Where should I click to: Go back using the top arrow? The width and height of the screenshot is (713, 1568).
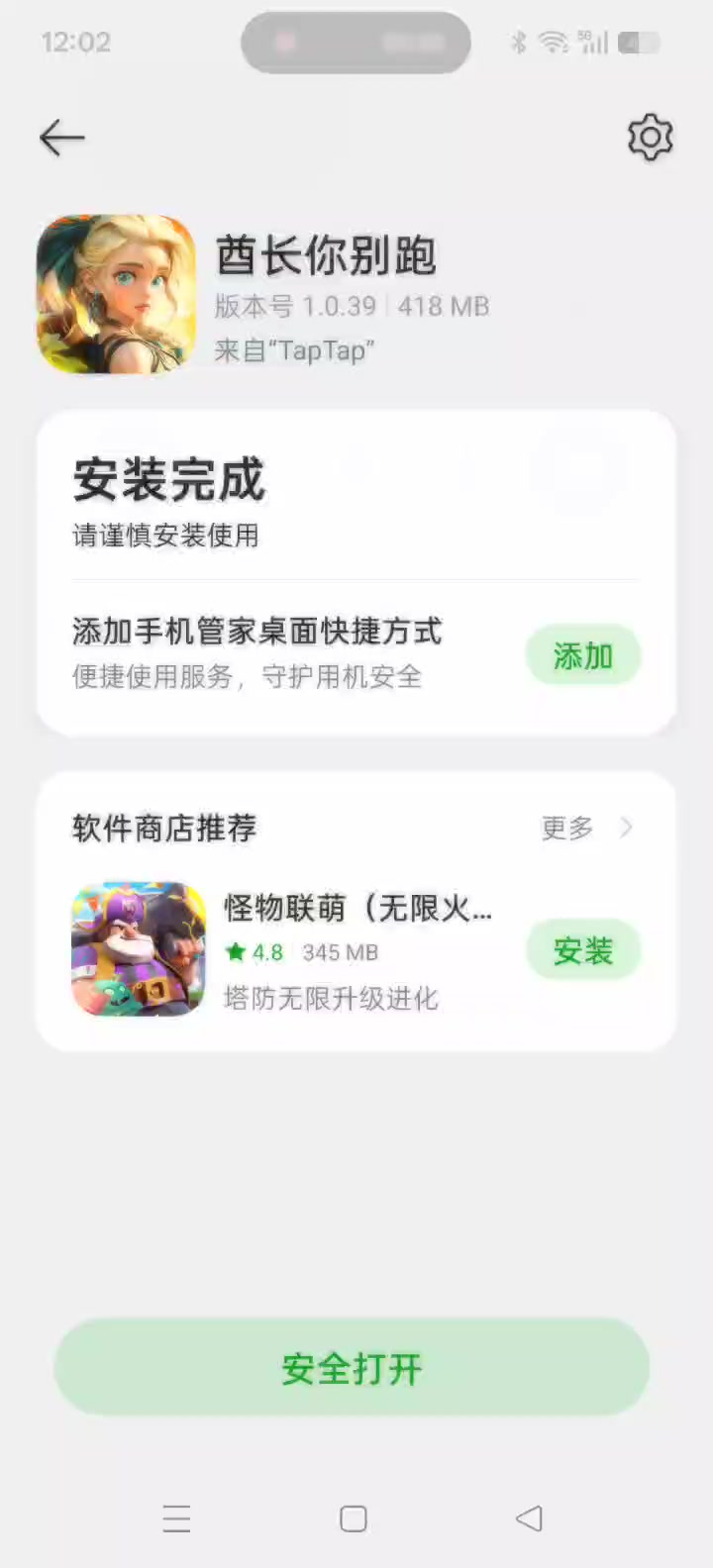(61, 138)
